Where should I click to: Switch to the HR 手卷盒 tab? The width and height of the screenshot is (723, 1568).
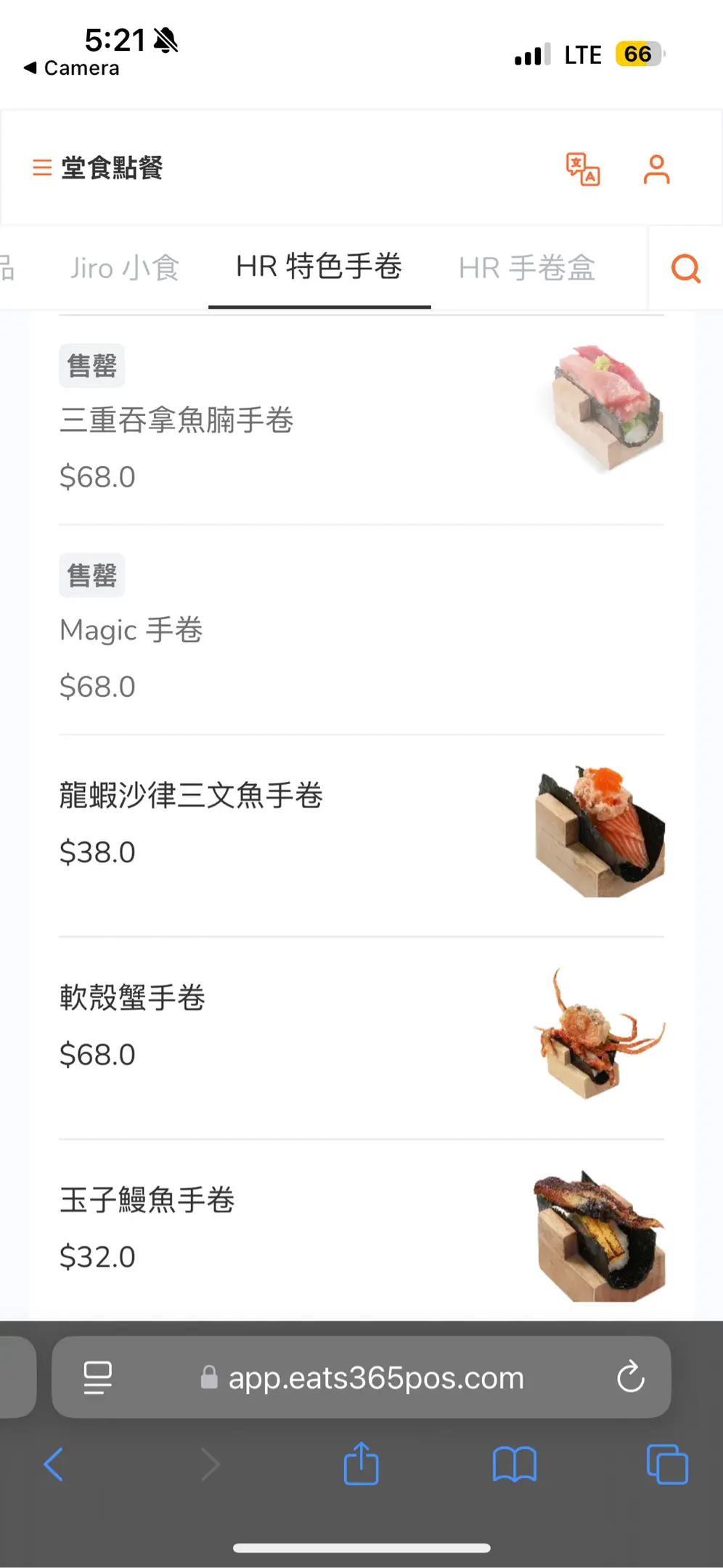[x=527, y=268]
